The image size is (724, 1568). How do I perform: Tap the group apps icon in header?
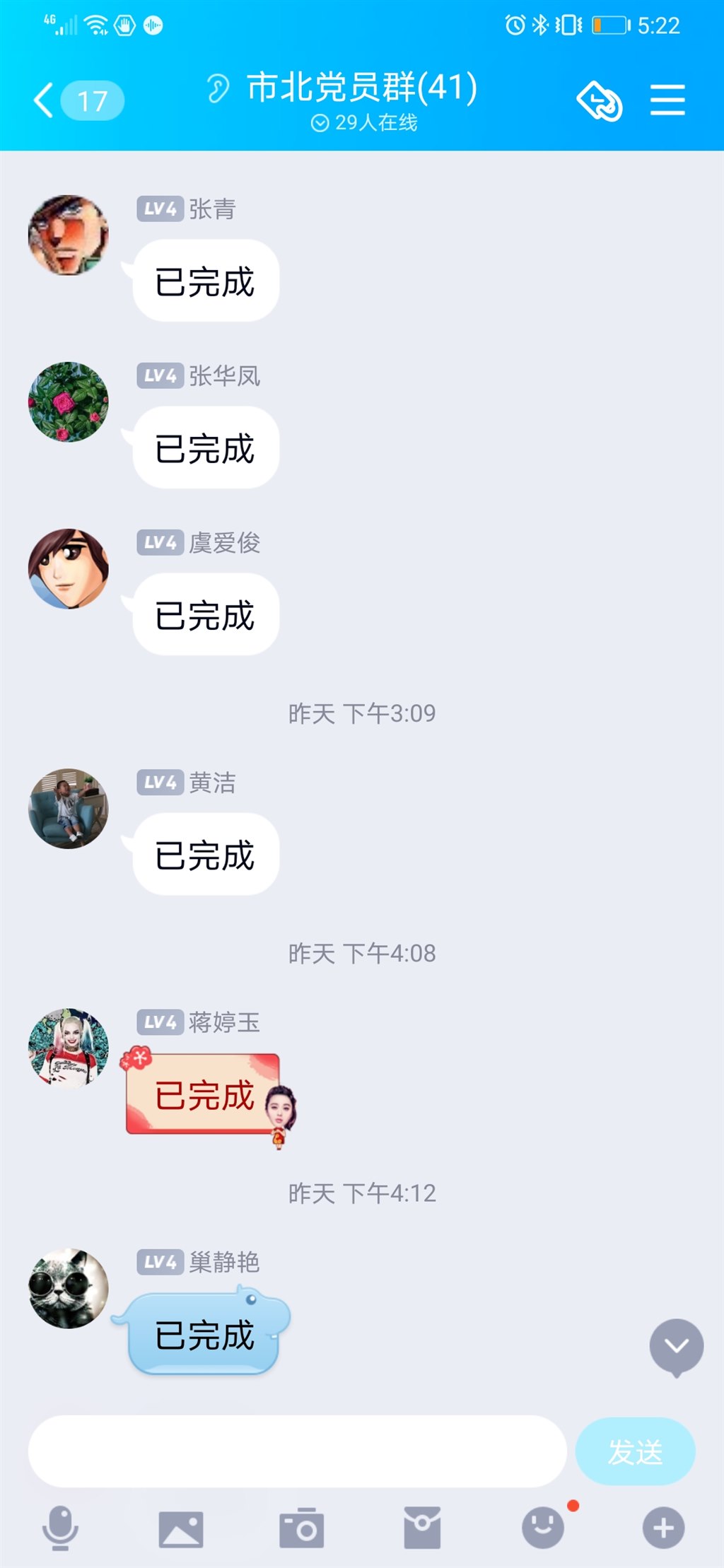600,101
